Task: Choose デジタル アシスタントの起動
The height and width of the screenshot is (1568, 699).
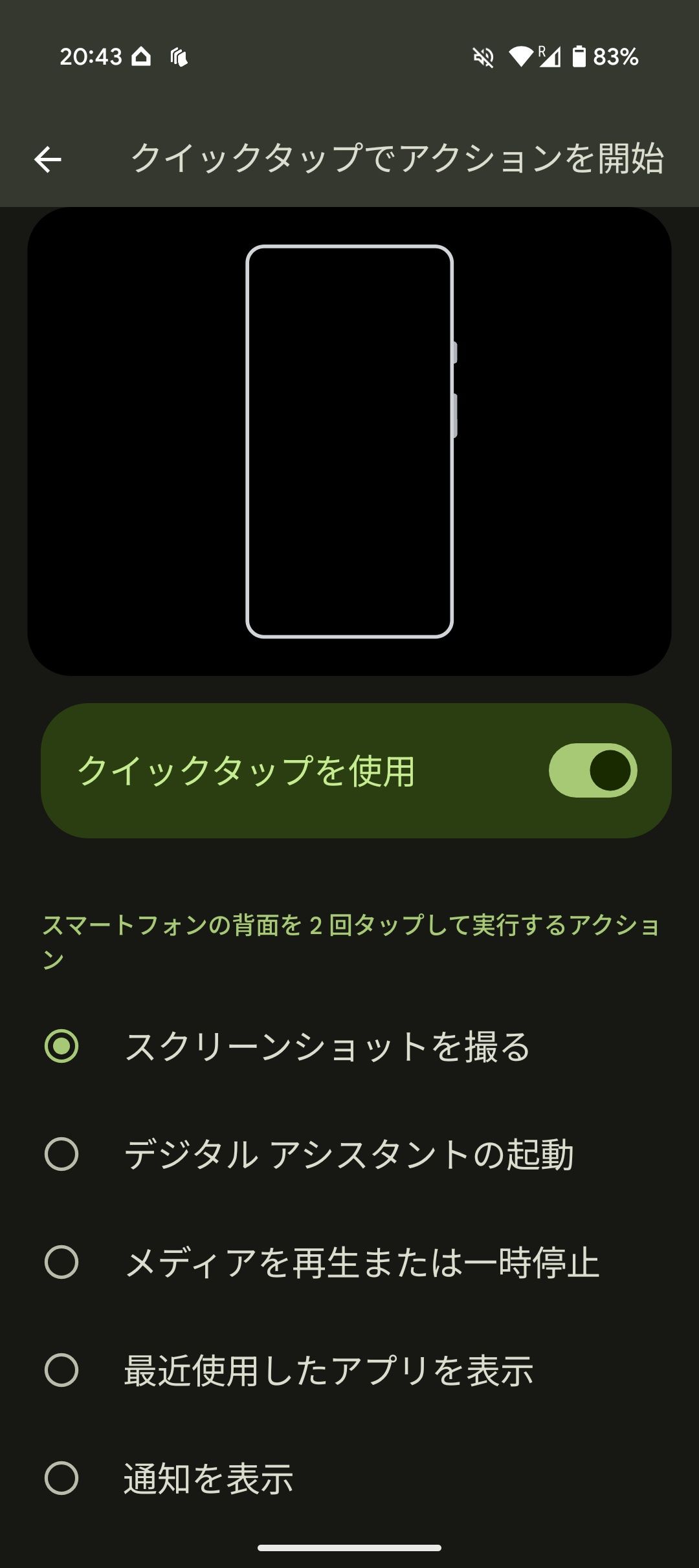Action: [349, 1155]
